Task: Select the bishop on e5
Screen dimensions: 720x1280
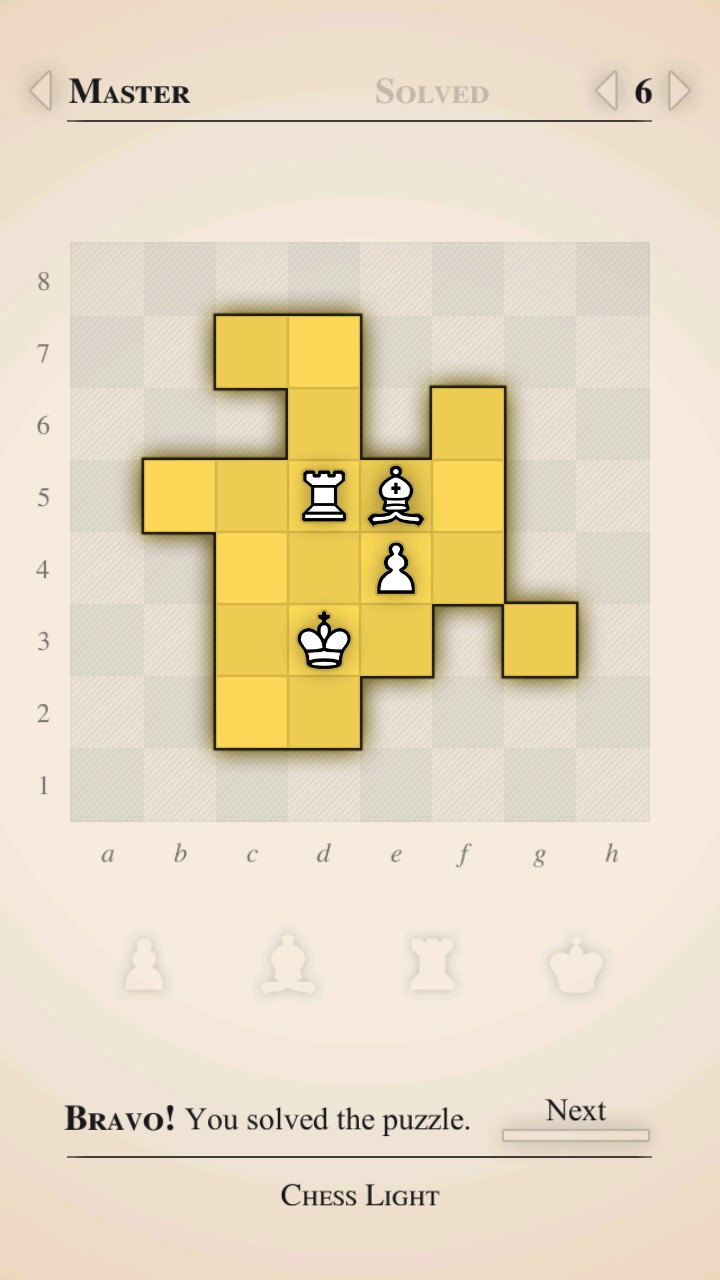Action: click(x=396, y=496)
